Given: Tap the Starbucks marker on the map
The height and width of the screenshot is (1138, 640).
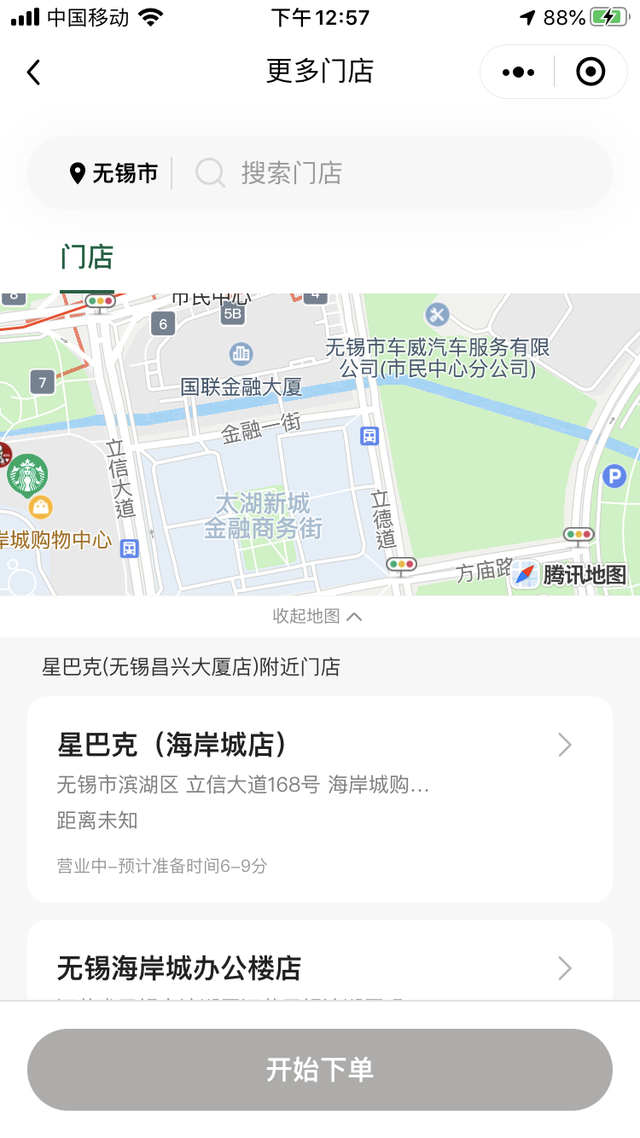Looking at the screenshot, I should (28, 475).
